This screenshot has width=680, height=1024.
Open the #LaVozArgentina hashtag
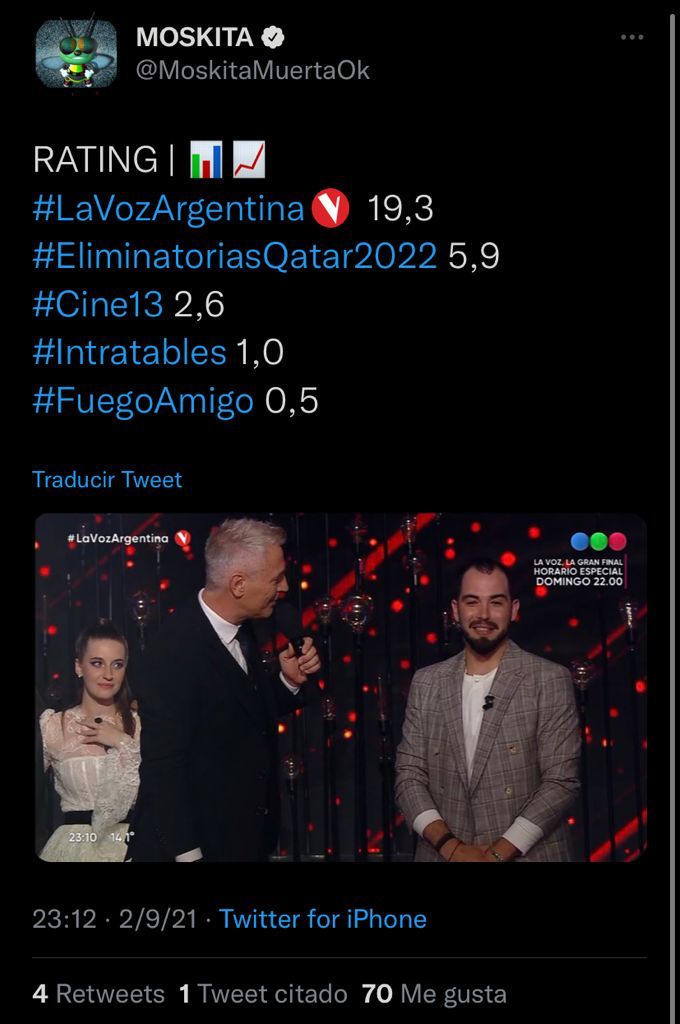click(168, 208)
